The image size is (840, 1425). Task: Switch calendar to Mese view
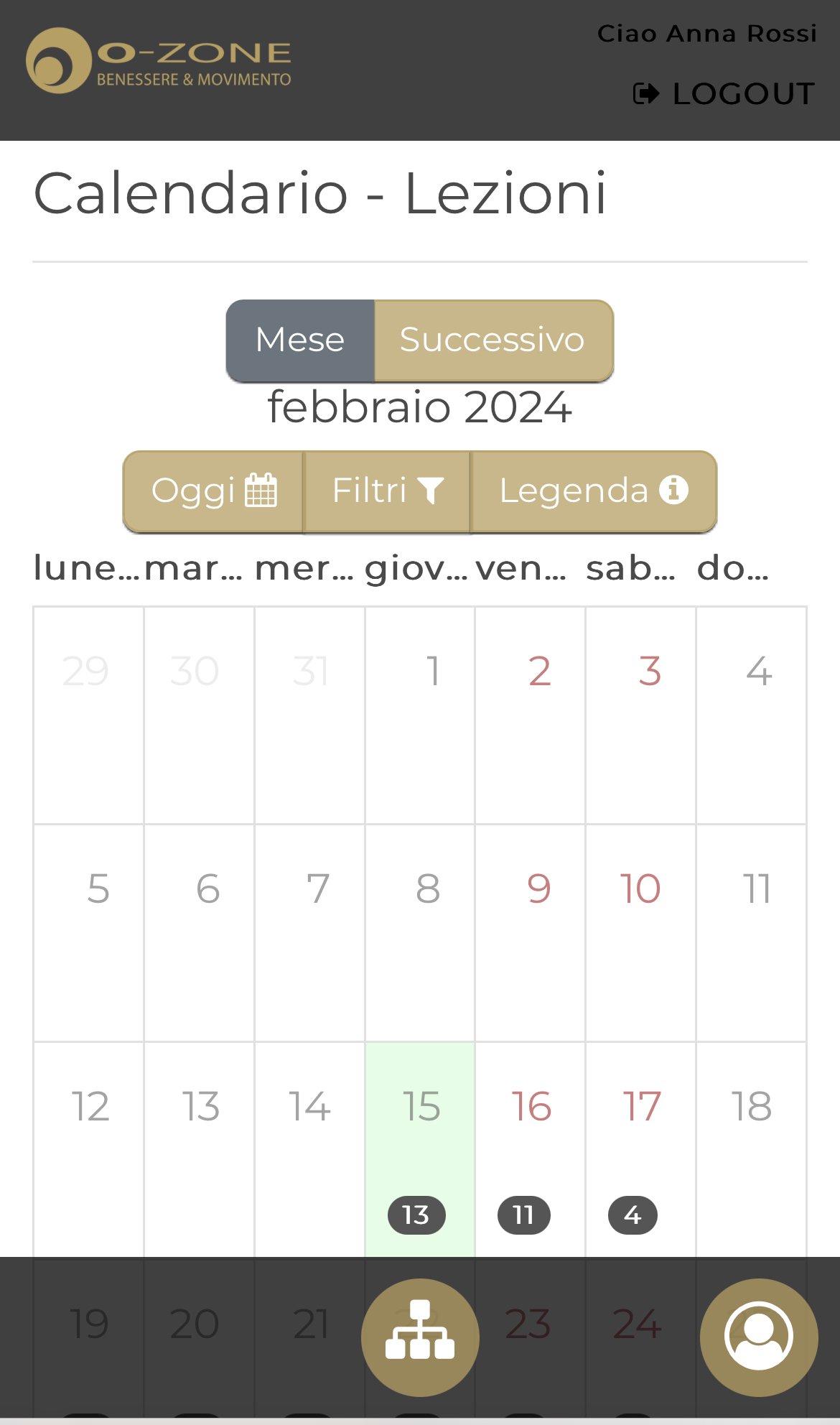click(x=300, y=340)
